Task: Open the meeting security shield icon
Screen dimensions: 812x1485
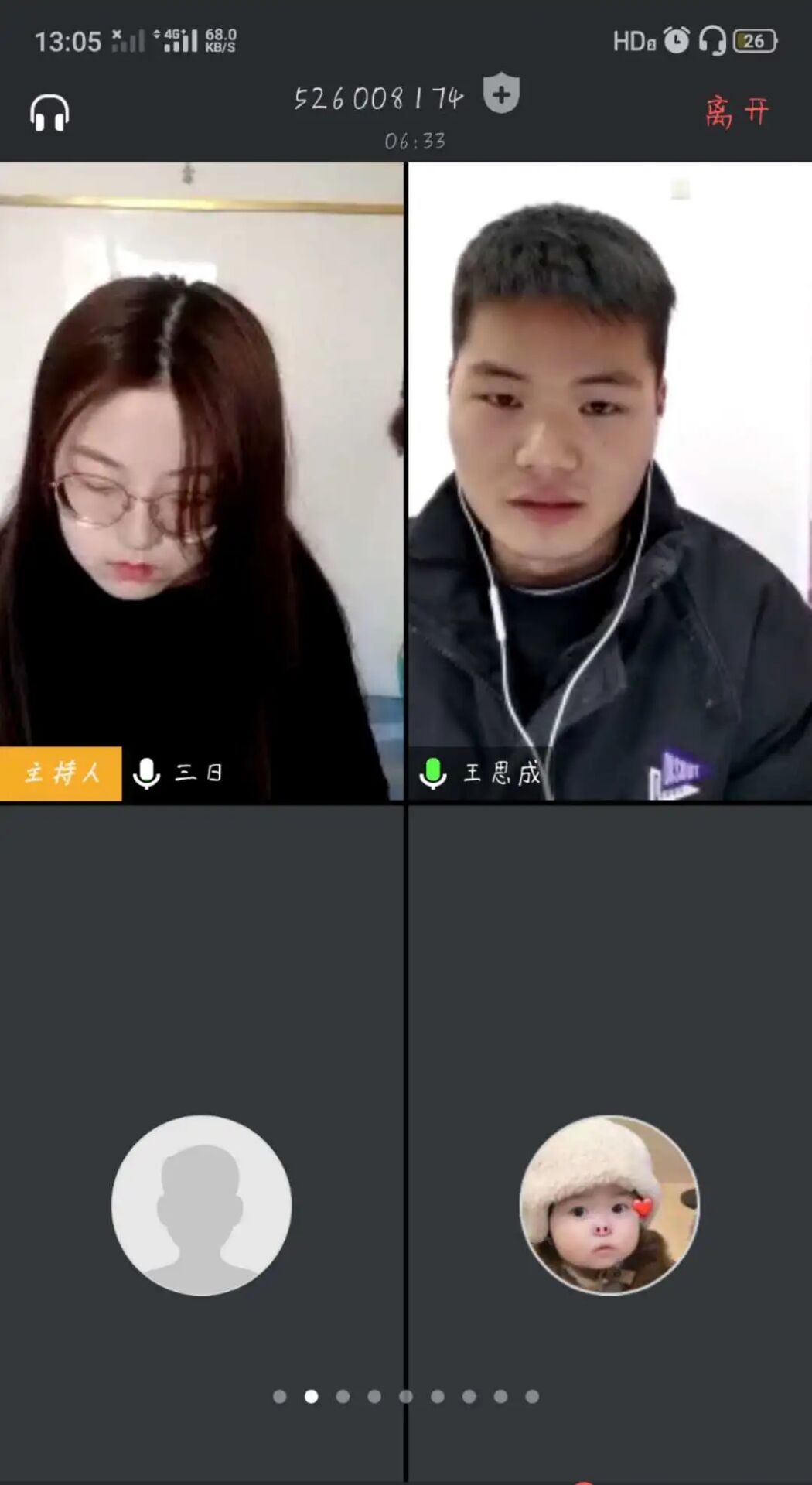Action: coord(501,94)
